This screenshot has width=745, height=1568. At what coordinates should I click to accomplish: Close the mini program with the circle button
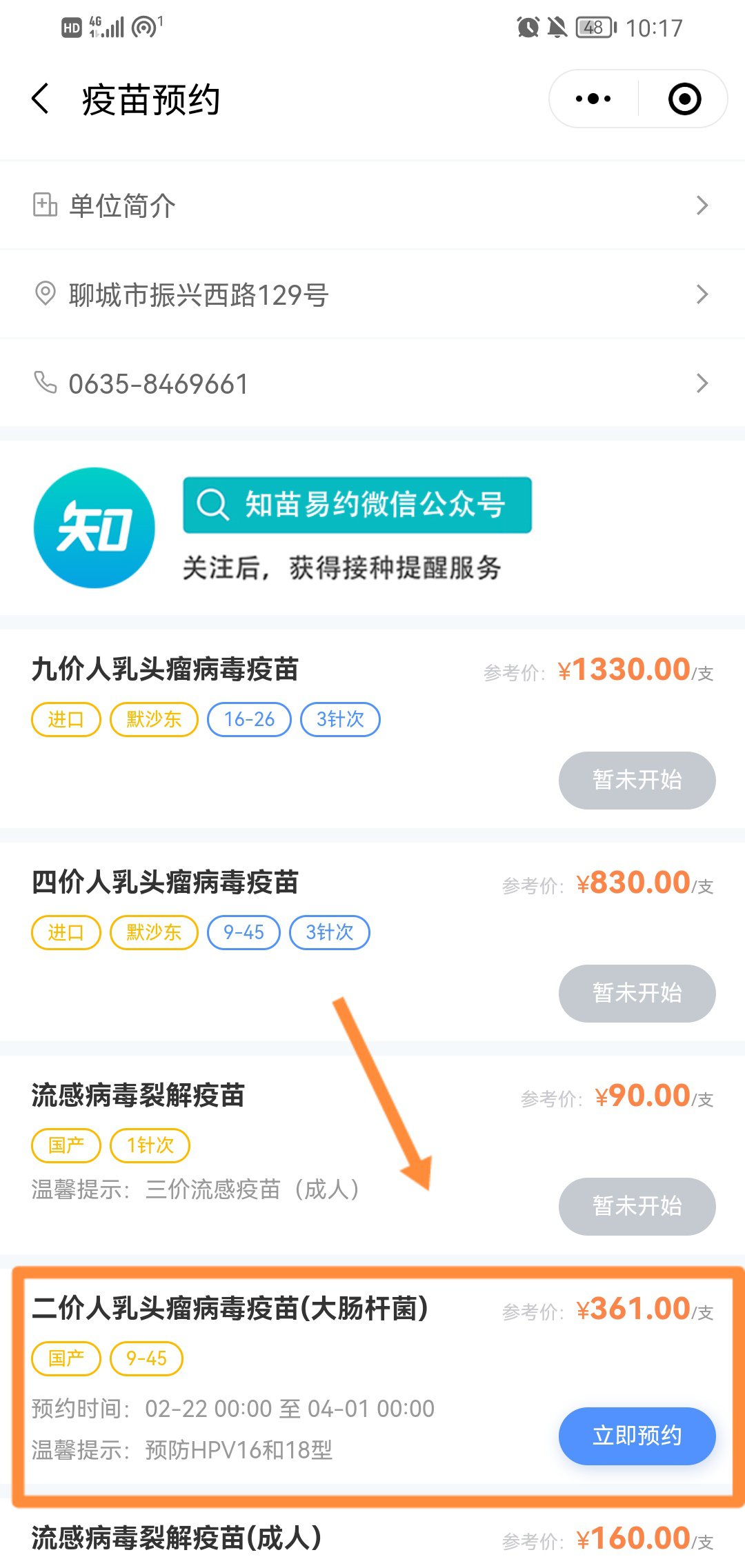(684, 99)
